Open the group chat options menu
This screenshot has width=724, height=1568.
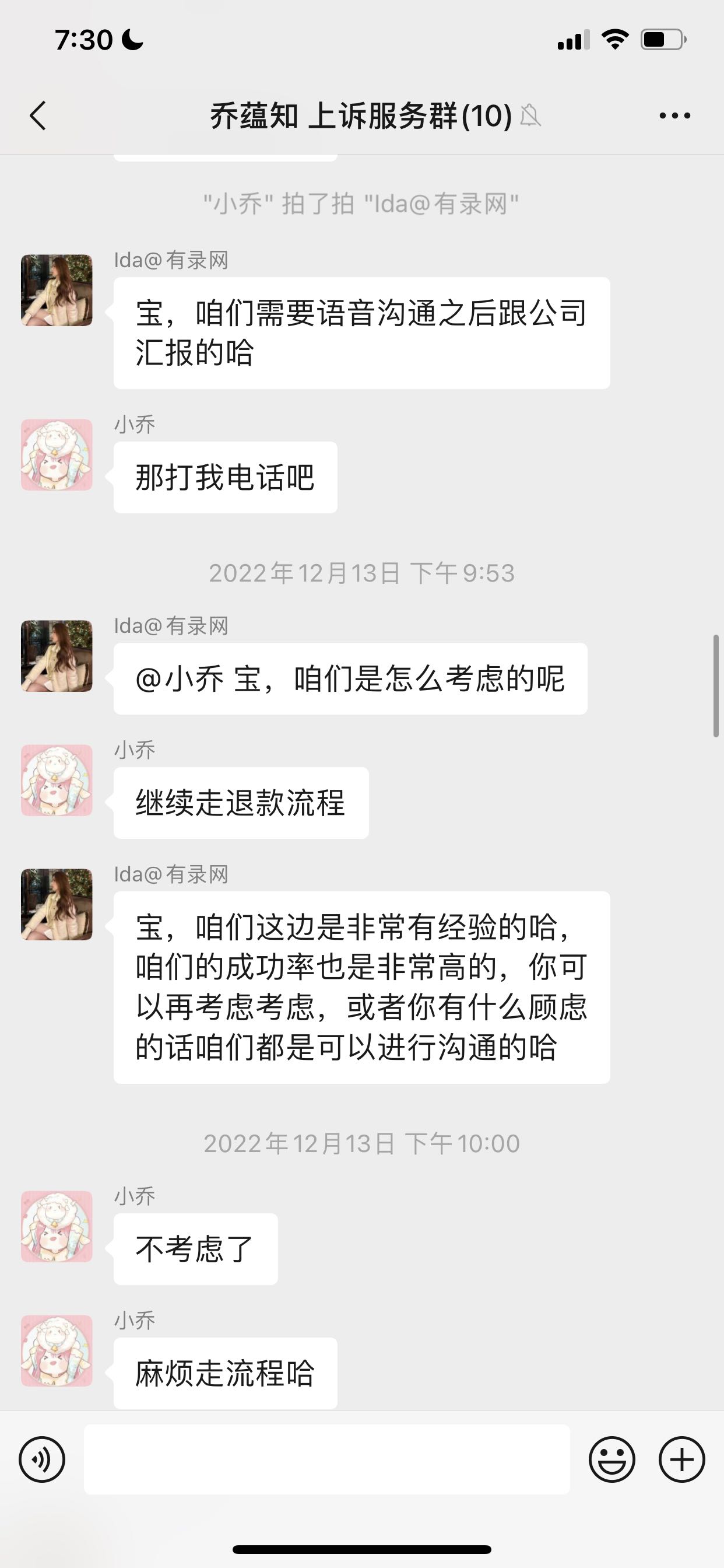(674, 115)
